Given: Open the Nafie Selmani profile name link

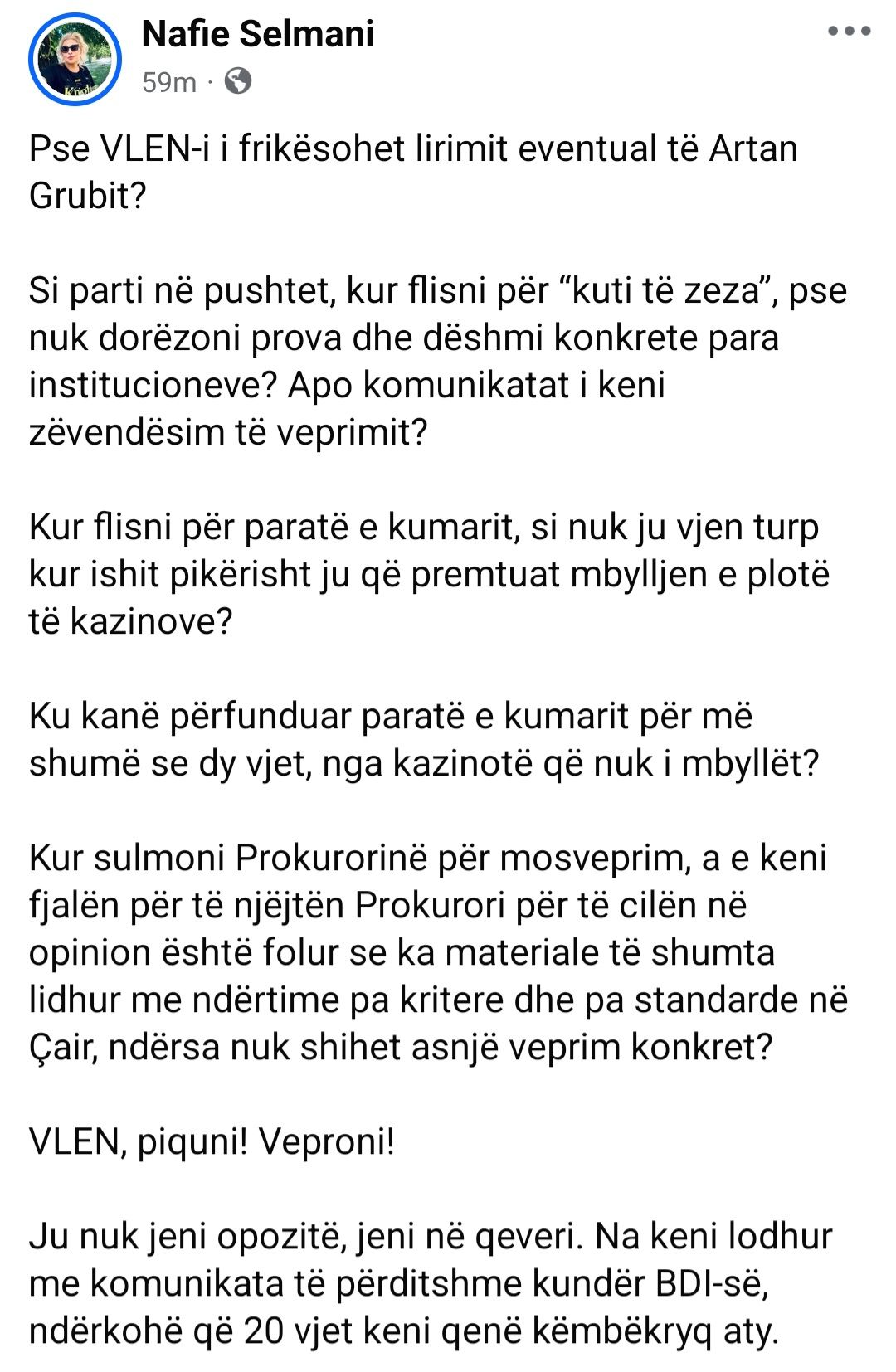Looking at the screenshot, I should [258, 34].
